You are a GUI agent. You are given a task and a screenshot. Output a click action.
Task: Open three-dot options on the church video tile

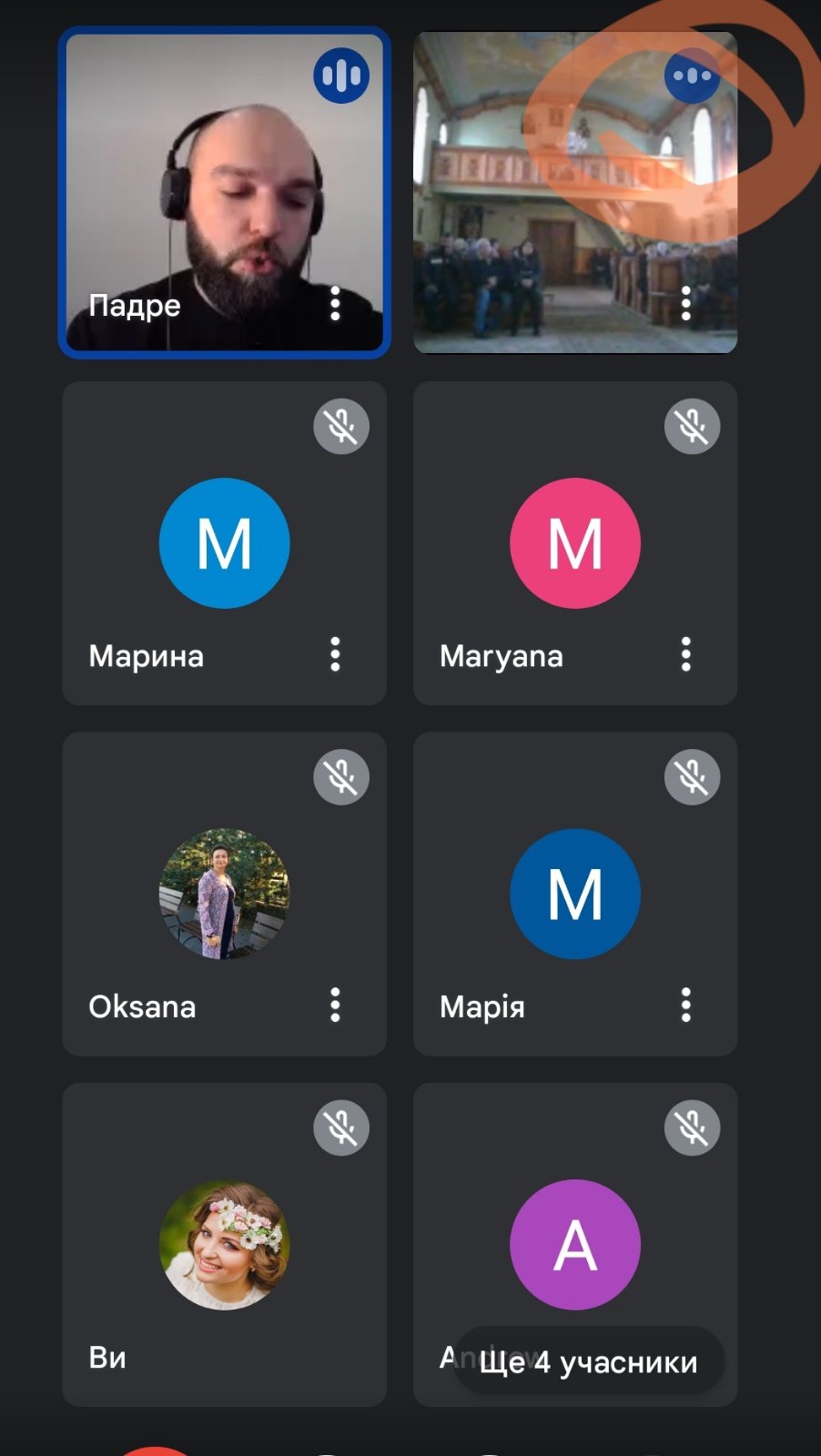(x=685, y=303)
